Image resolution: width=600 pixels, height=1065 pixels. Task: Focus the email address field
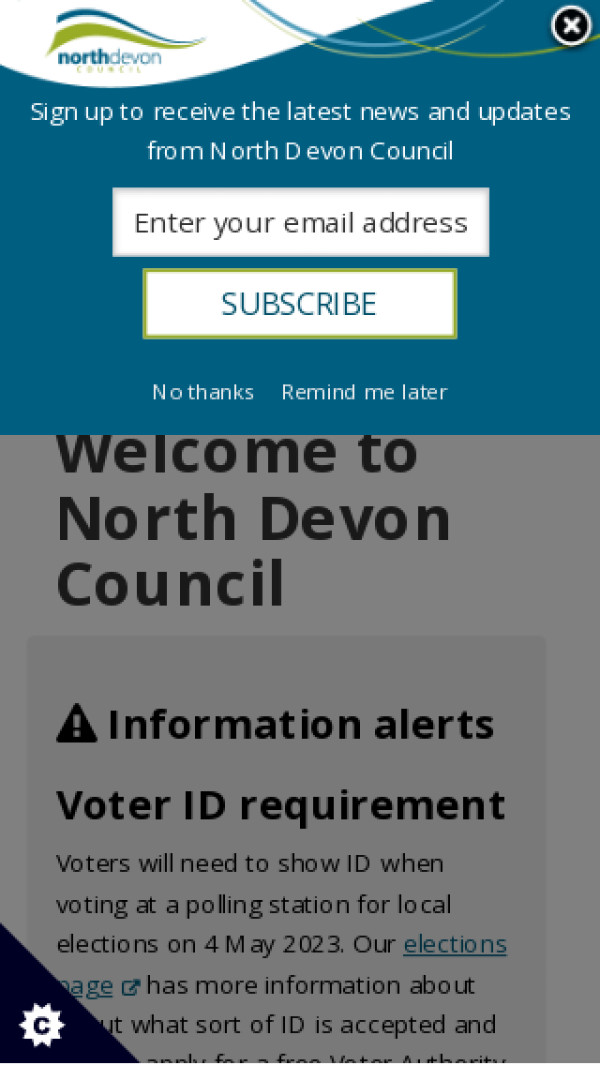tap(300, 222)
